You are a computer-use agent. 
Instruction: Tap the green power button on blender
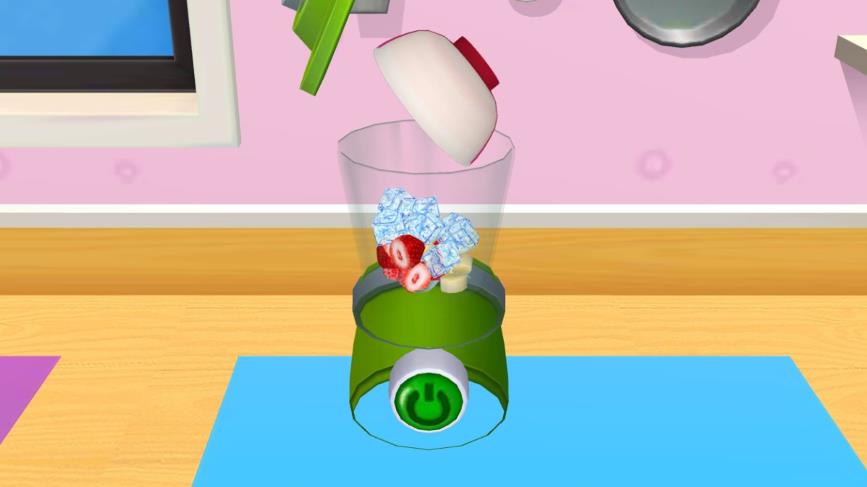click(428, 402)
